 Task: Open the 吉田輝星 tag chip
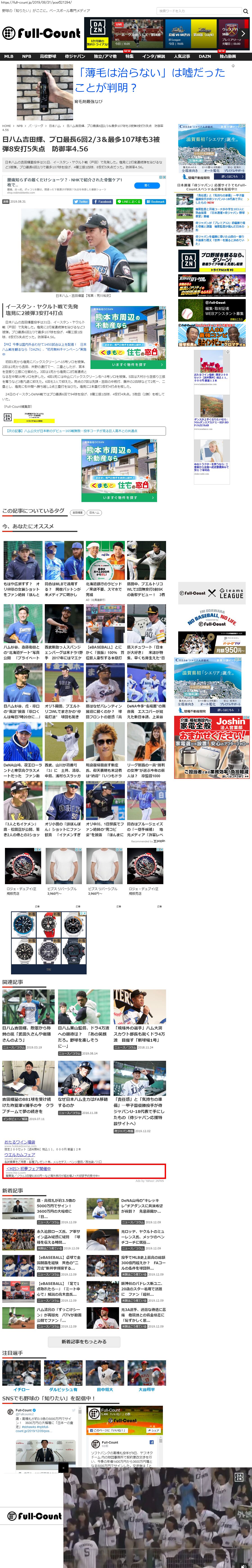[x=77, y=513]
